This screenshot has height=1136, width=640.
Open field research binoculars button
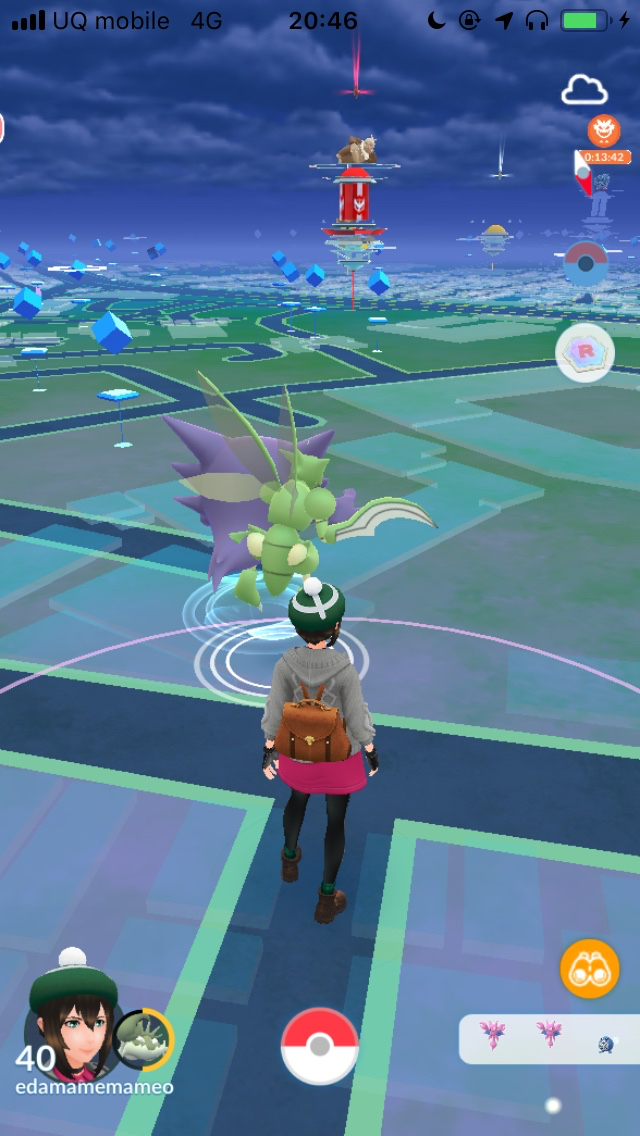click(x=589, y=968)
